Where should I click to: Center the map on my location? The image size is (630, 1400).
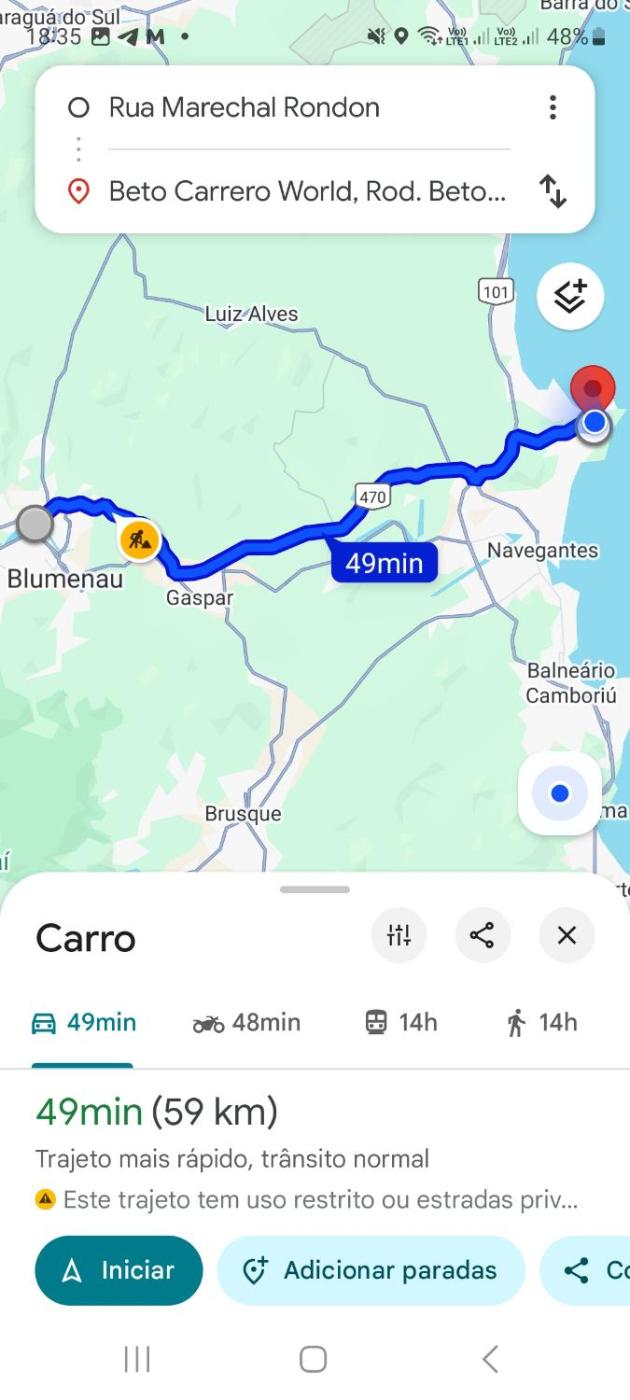[559, 794]
